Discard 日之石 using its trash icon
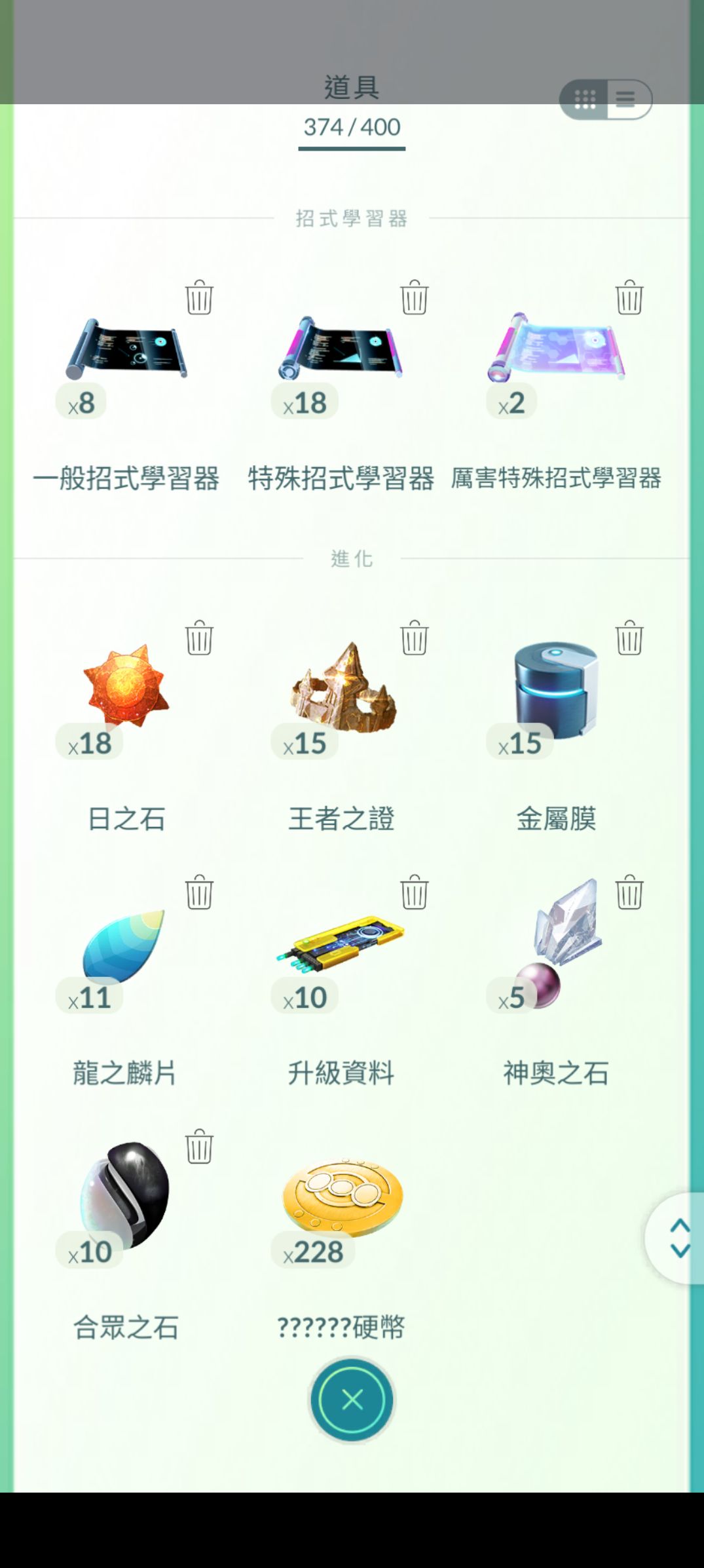 click(x=199, y=638)
